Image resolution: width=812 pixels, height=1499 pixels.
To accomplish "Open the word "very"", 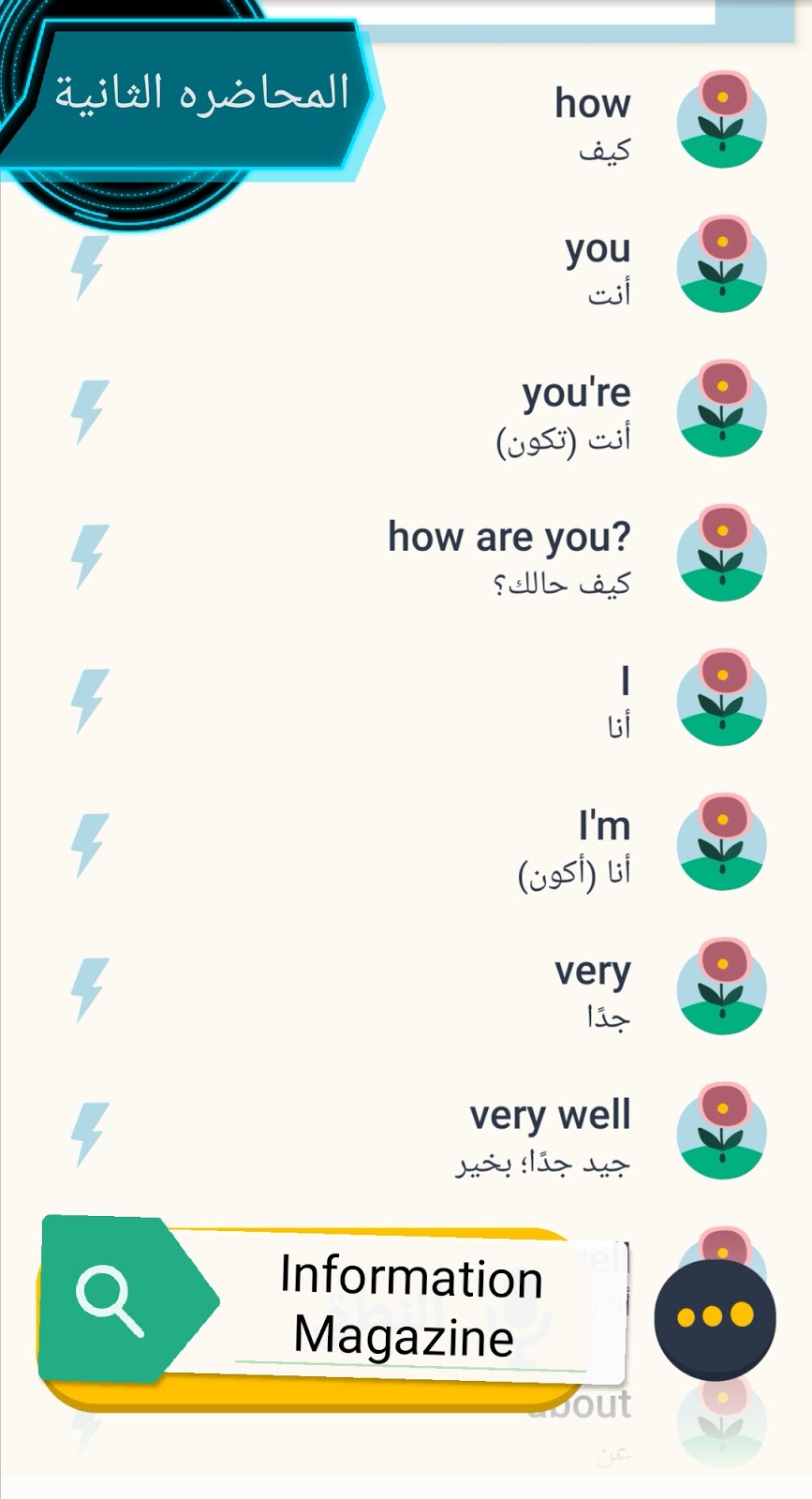I will click(592, 972).
